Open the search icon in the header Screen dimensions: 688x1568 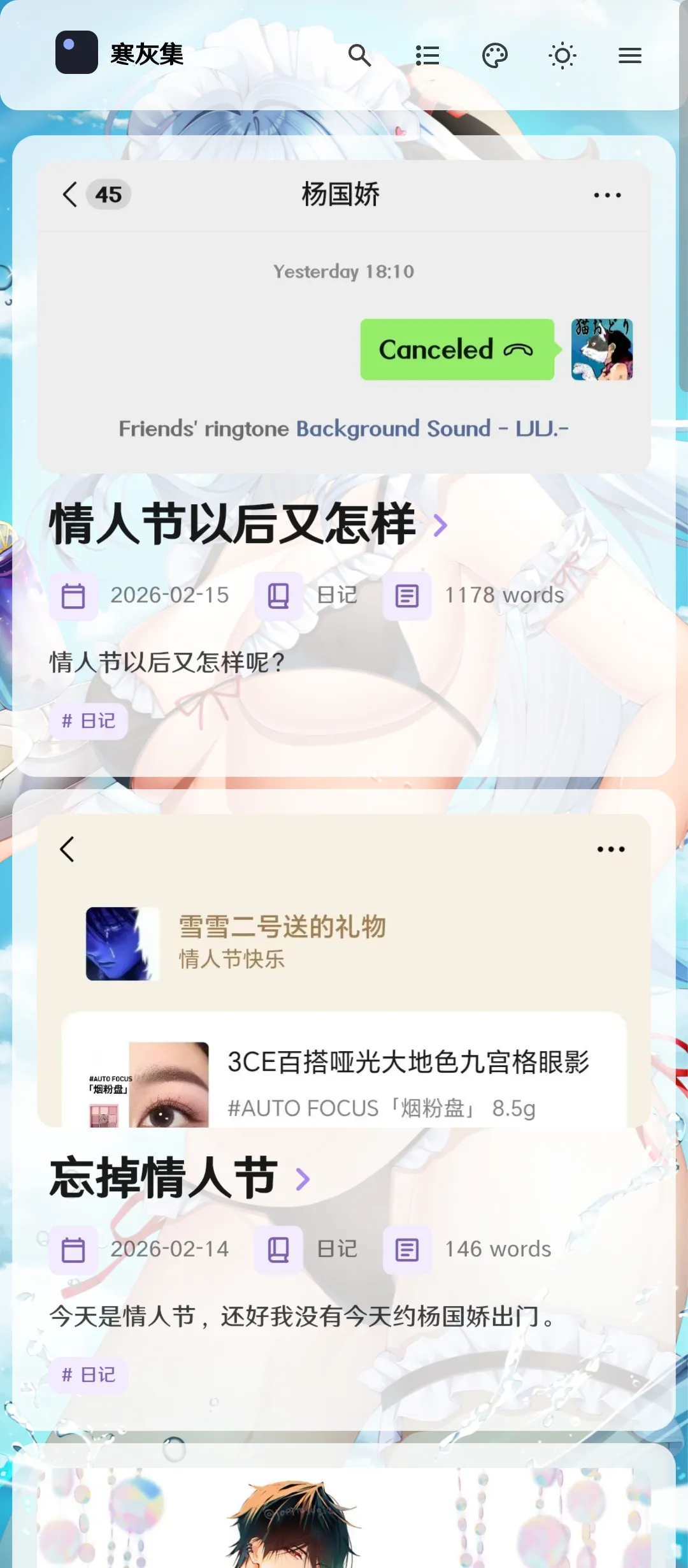tap(359, 55)
